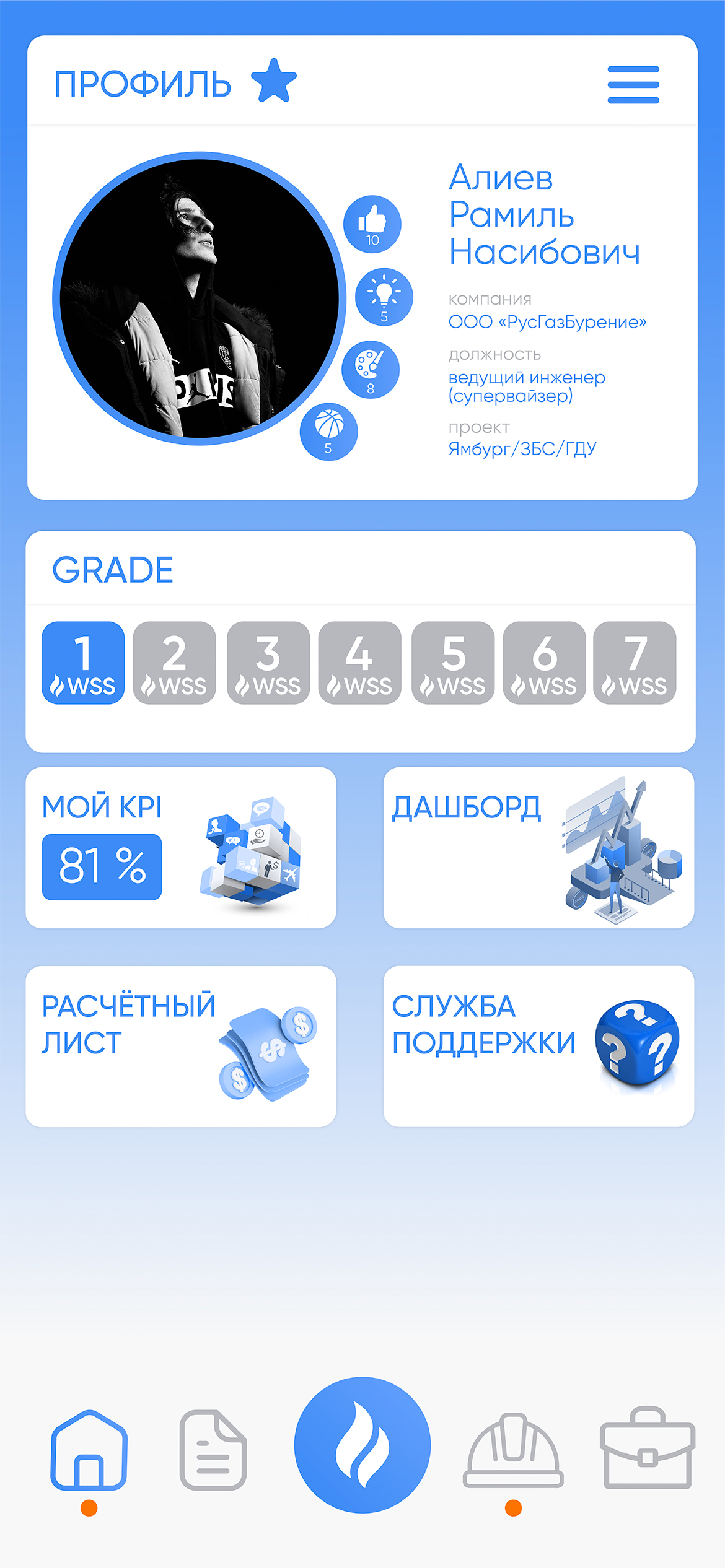Select grade 2 WSS

[174, 663]
